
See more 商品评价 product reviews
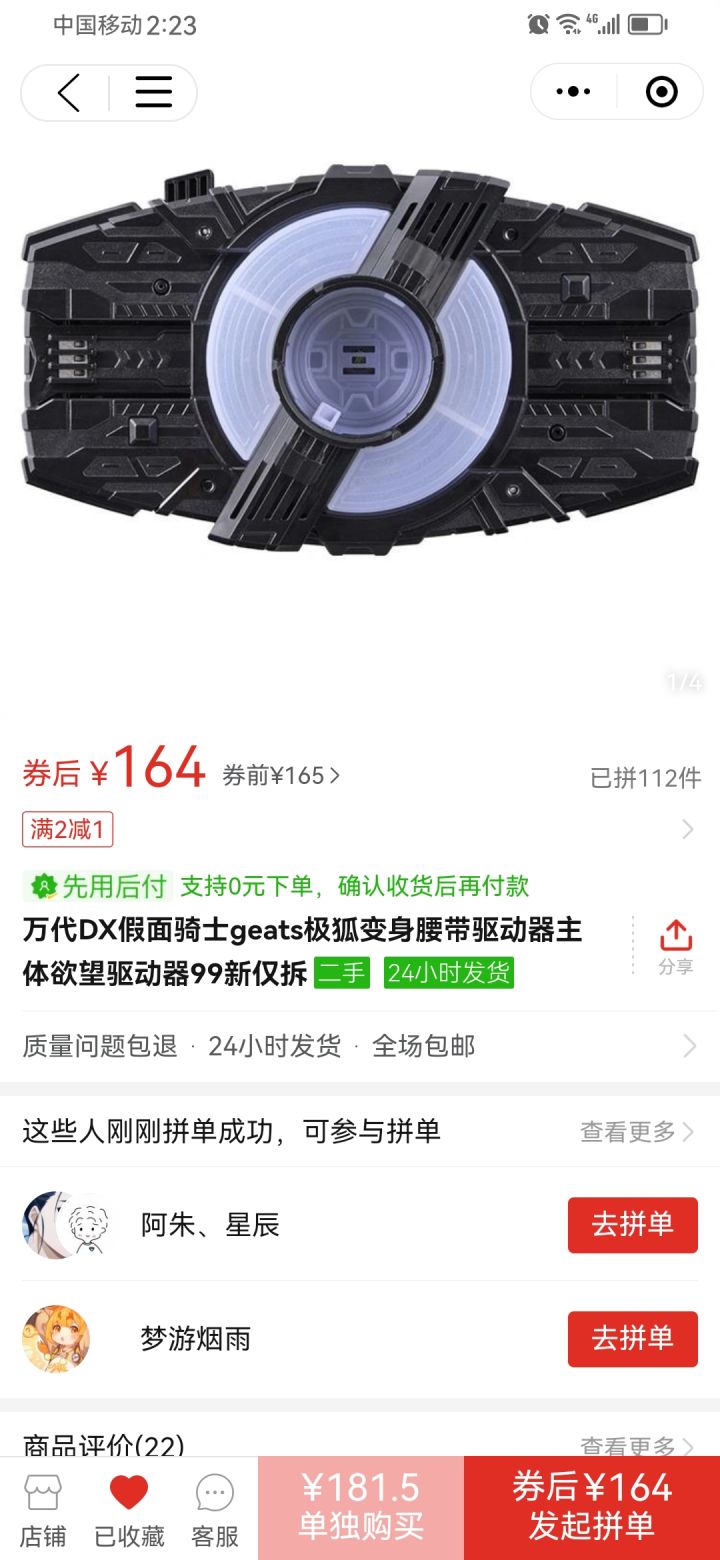coord(636,1446)
